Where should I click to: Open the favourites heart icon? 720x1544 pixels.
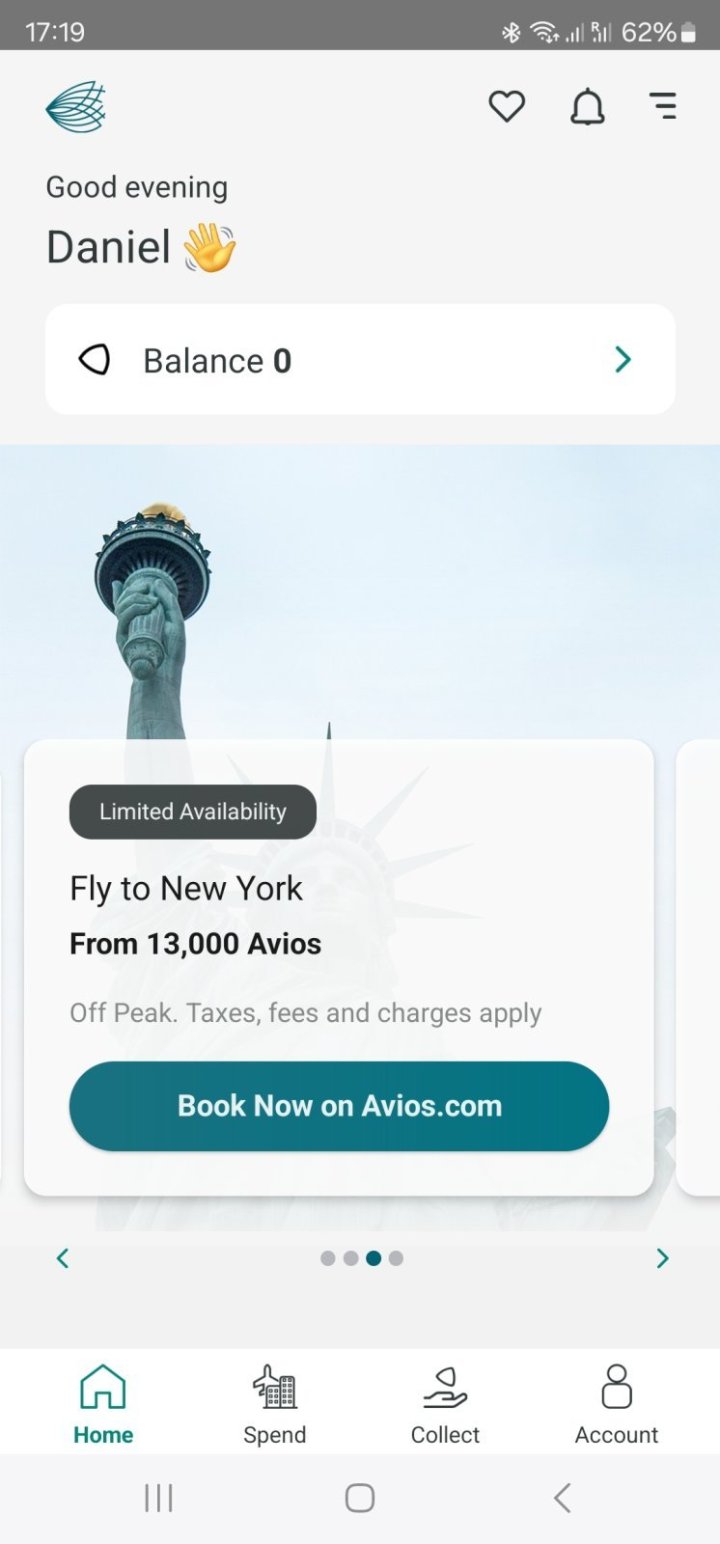[507, 106]
